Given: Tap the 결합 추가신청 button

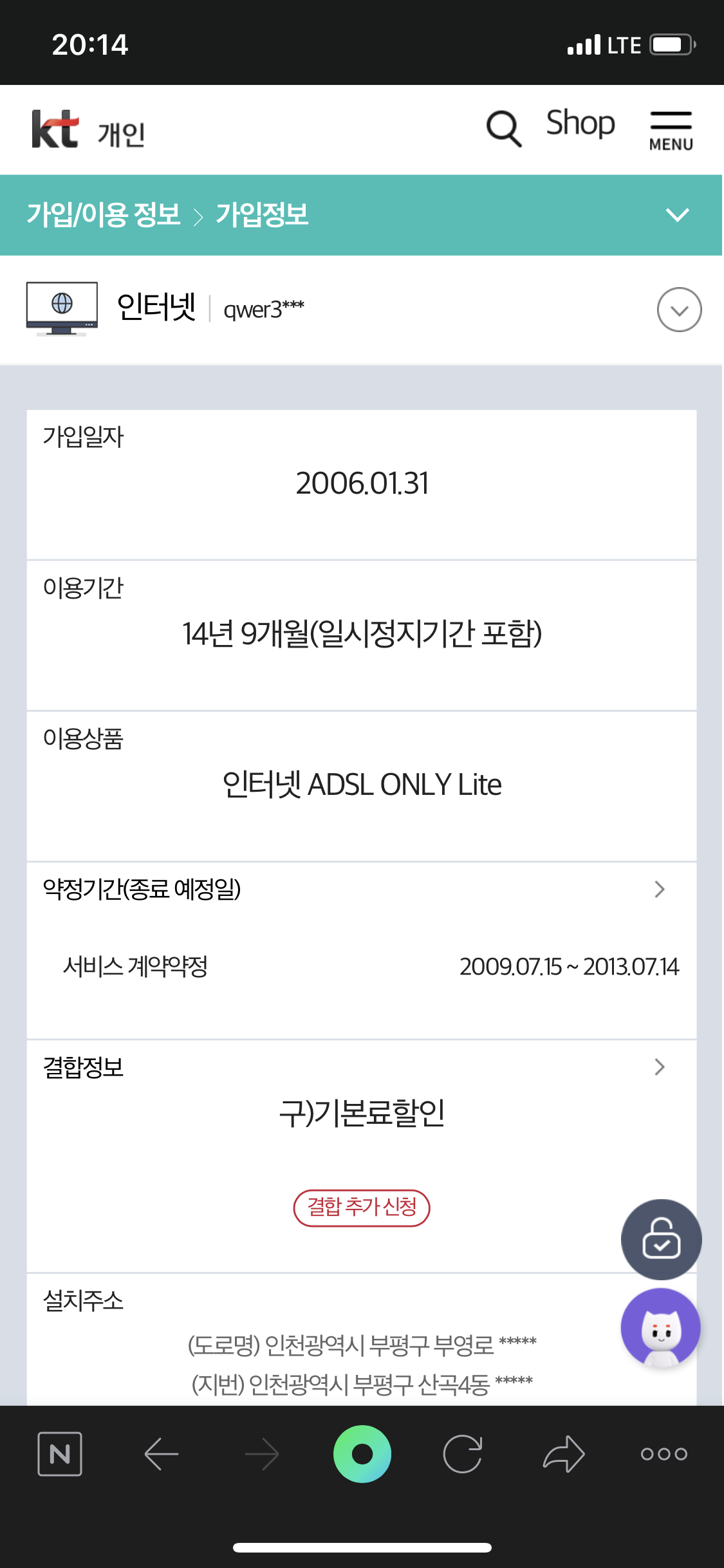Looking at the screenshot, I should coord(362,1208).
